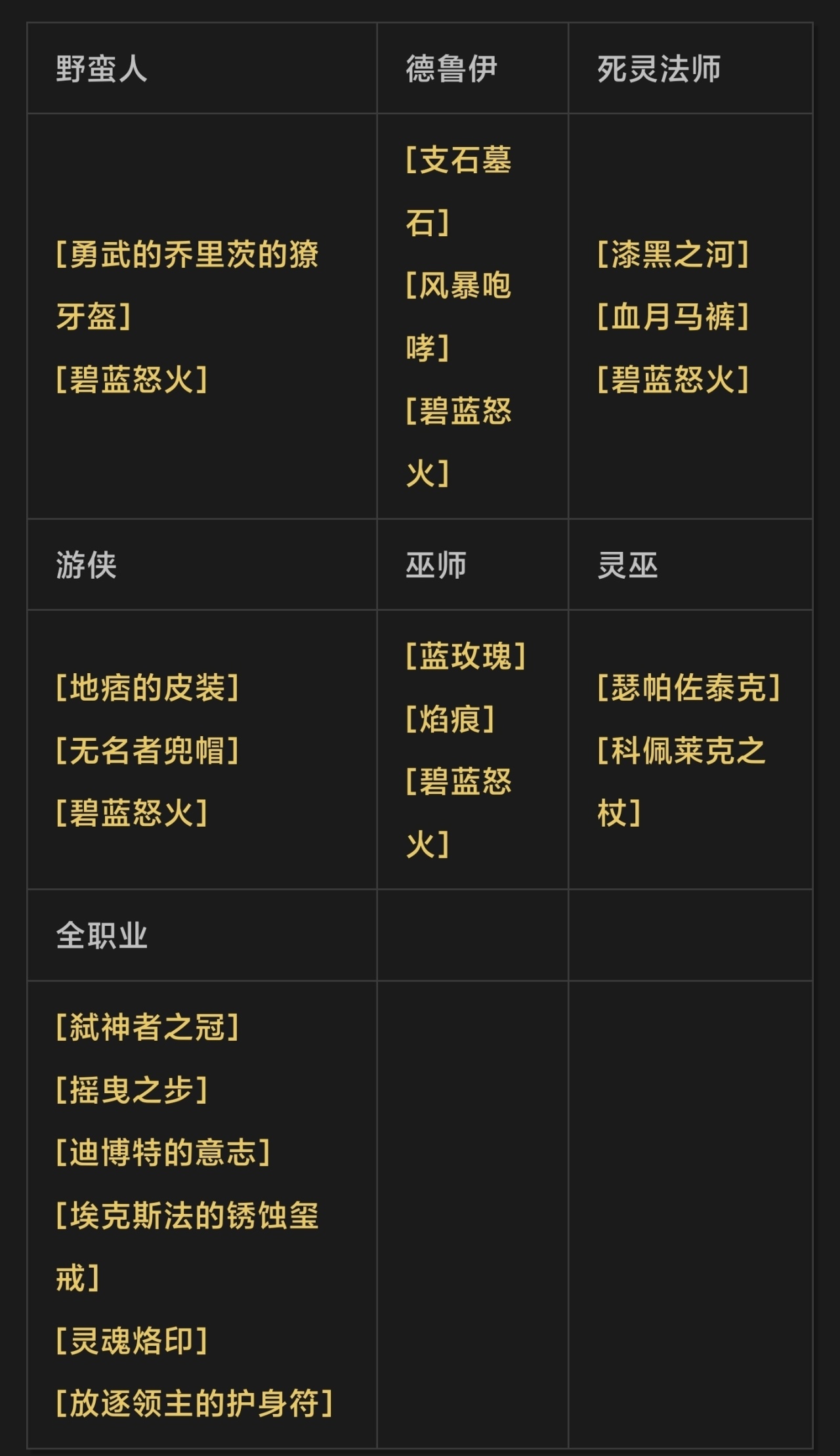Tap the [血月马裤] link
Viewport: 840px width, 1456px height.
pyautogui.click(x=673, y=317)
